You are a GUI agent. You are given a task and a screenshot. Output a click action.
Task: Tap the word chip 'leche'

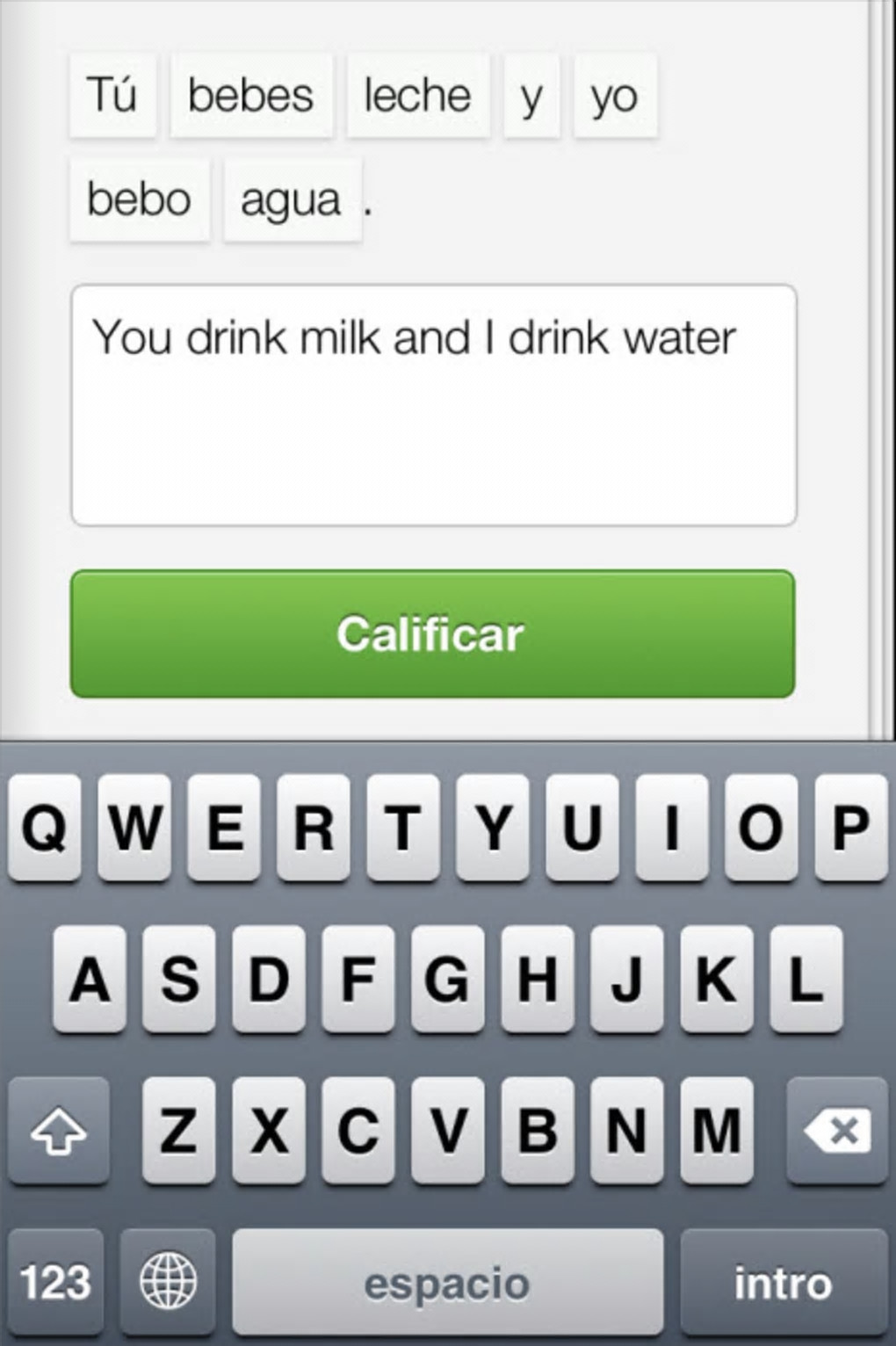[417, 95]
